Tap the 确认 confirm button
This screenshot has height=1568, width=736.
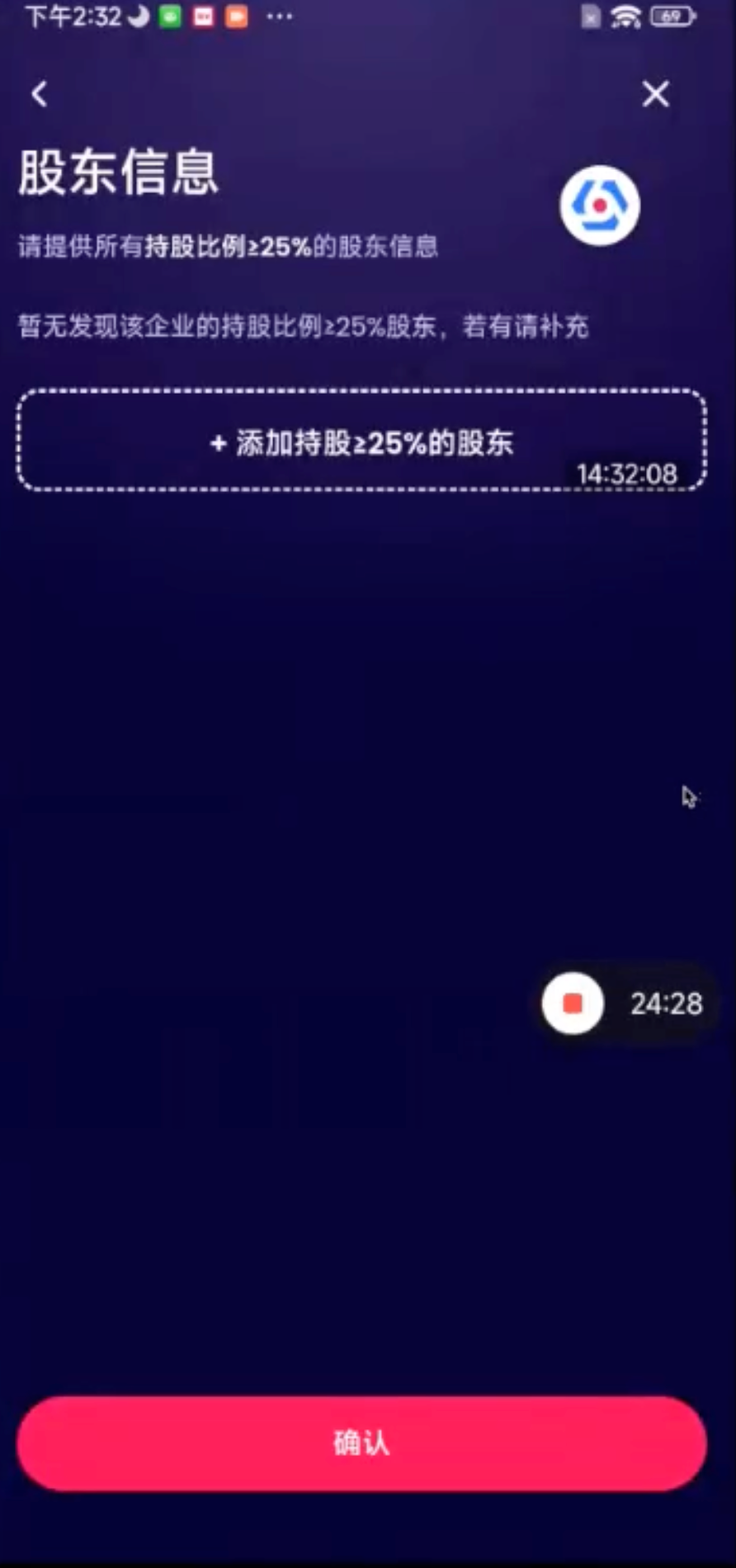point(361,1443)
